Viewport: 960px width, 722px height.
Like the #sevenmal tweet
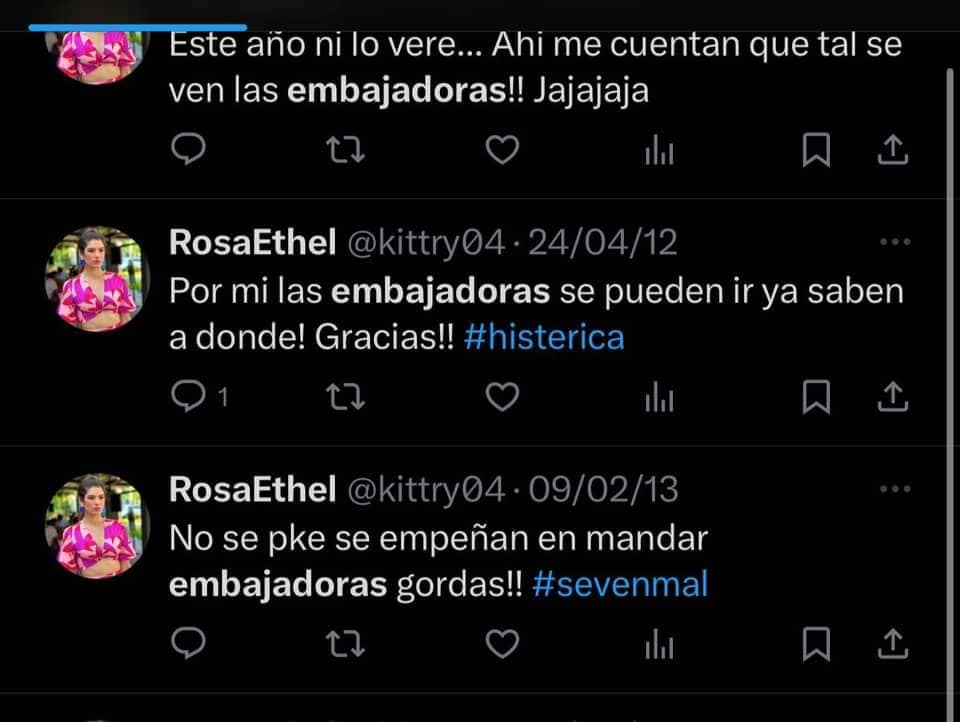pyautogui.click(x=502, y=643)
